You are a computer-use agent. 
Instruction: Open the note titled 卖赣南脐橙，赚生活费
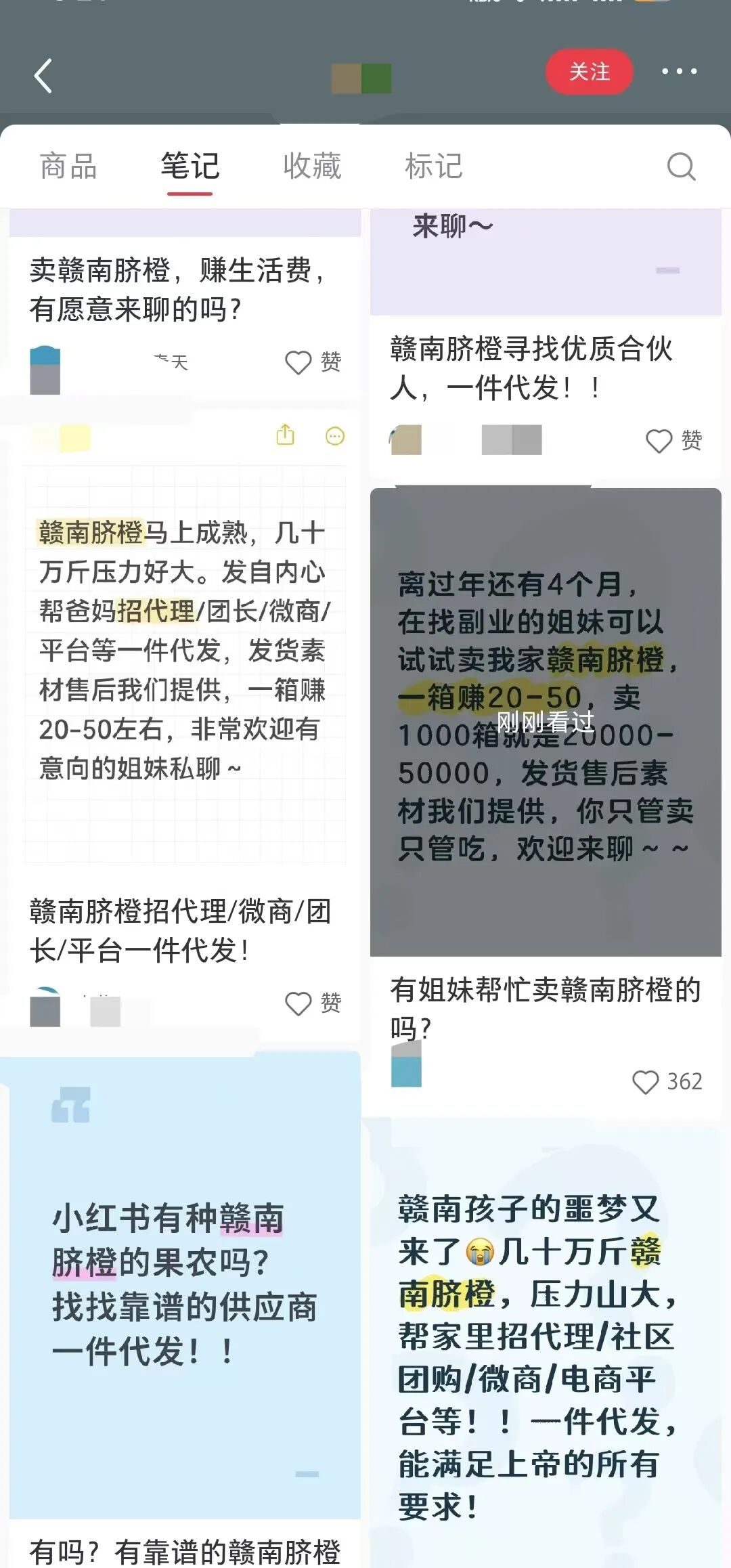[177, 289]
